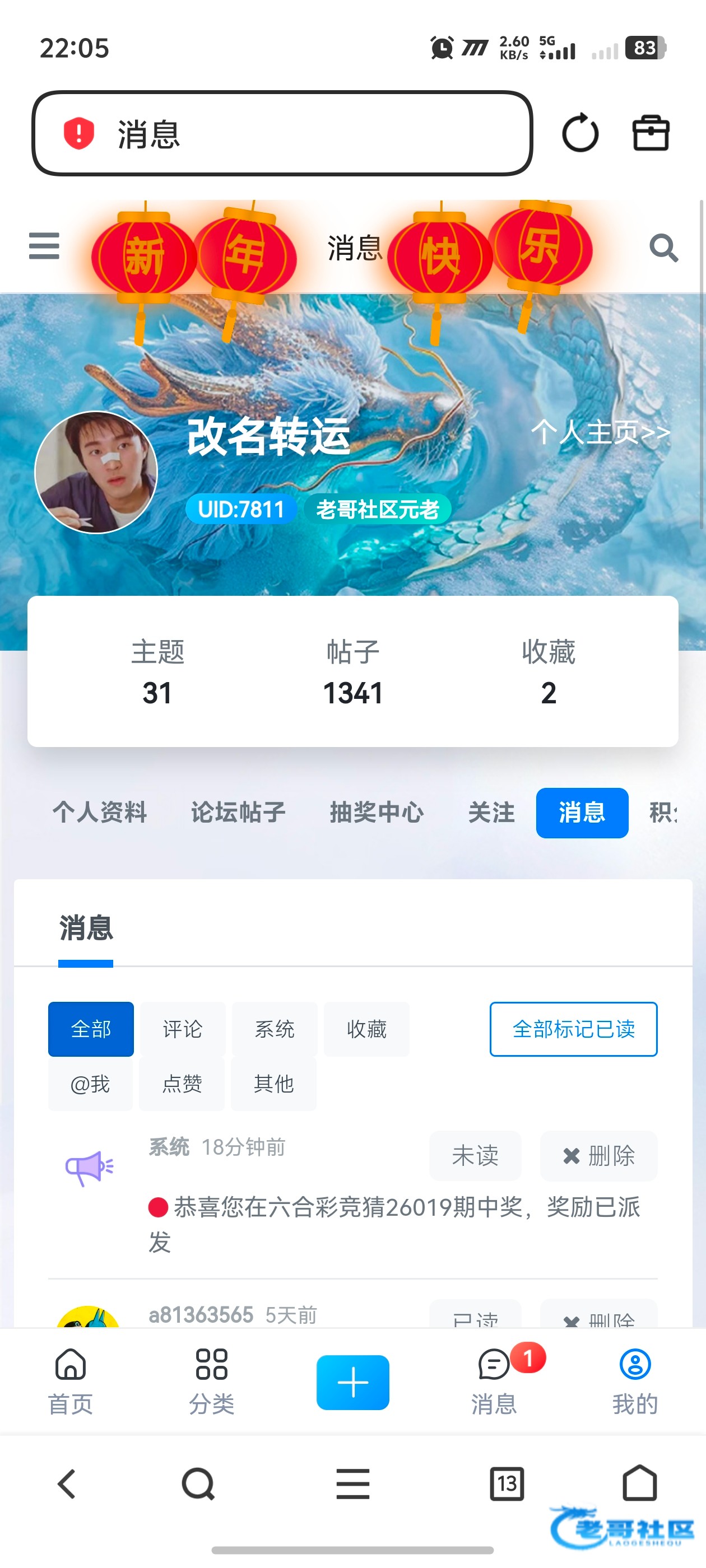Tap the search magnifier icon

pyautogui.click(x=663, y=248)
